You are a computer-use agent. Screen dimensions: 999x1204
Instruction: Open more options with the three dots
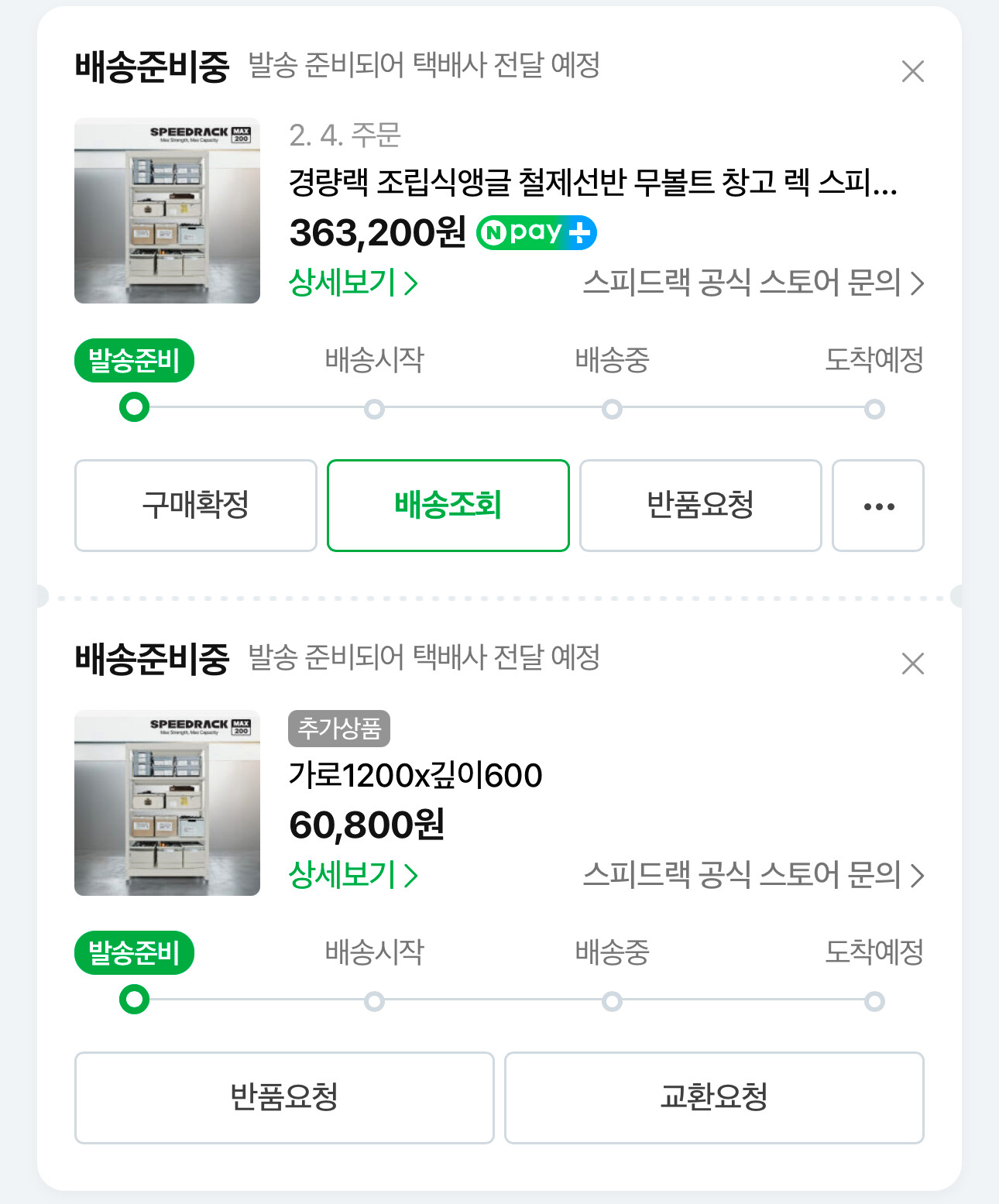pos(878,506)
